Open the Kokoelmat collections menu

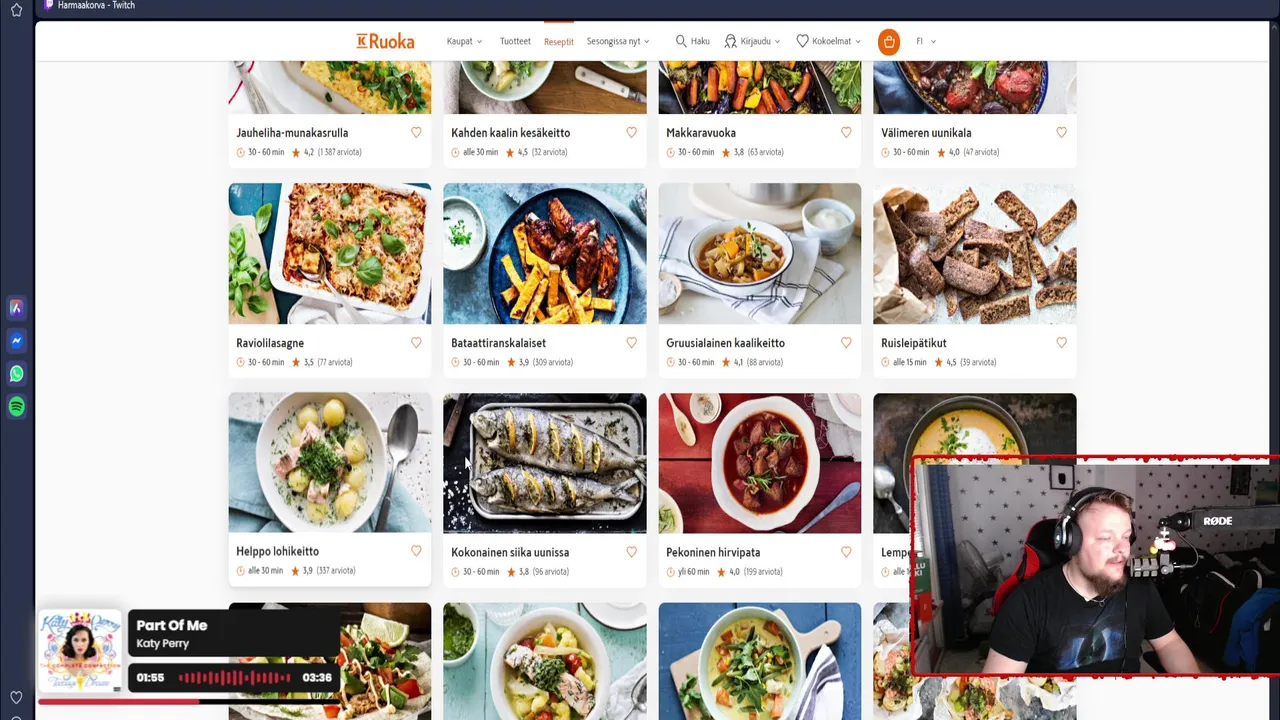828,41
